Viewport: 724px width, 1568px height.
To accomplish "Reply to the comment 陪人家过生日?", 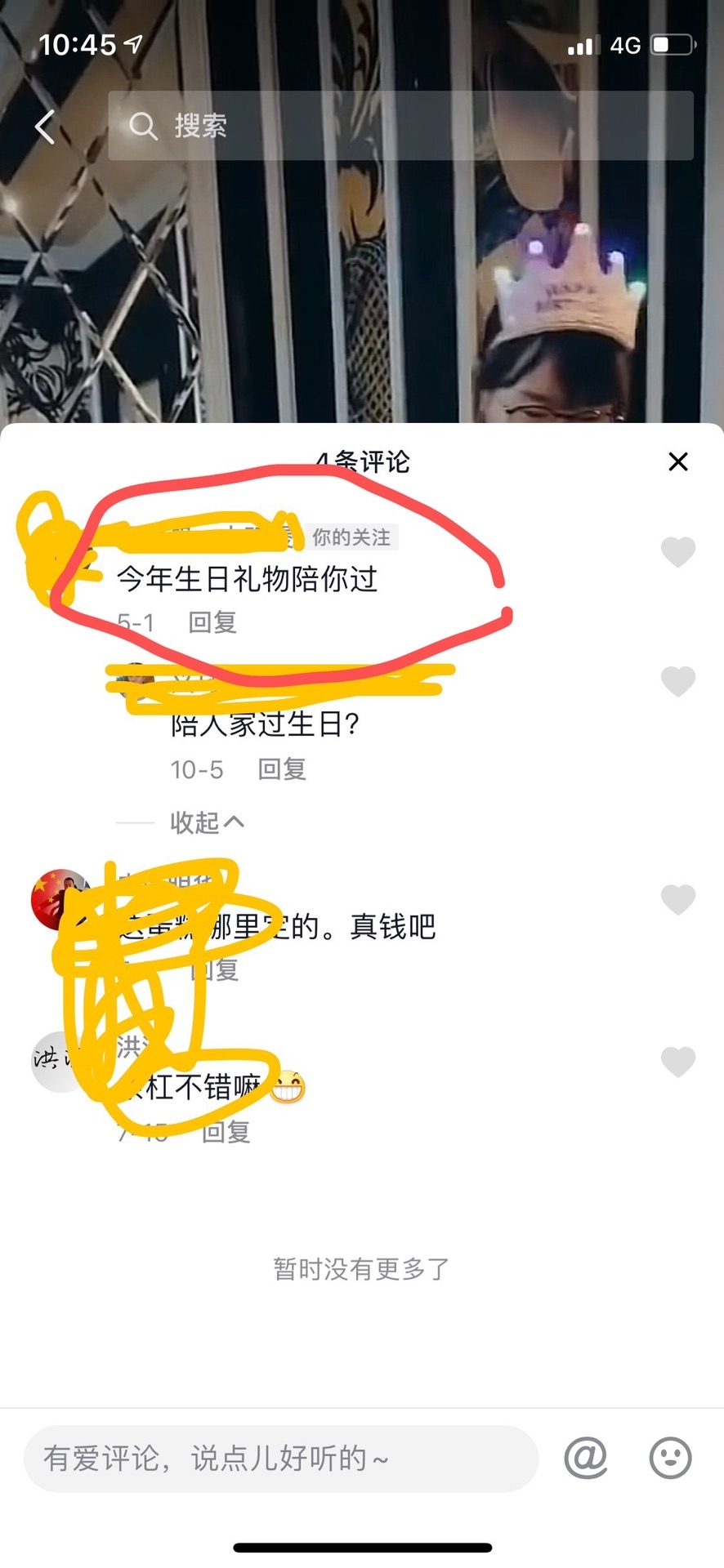I will pos(282,768).
